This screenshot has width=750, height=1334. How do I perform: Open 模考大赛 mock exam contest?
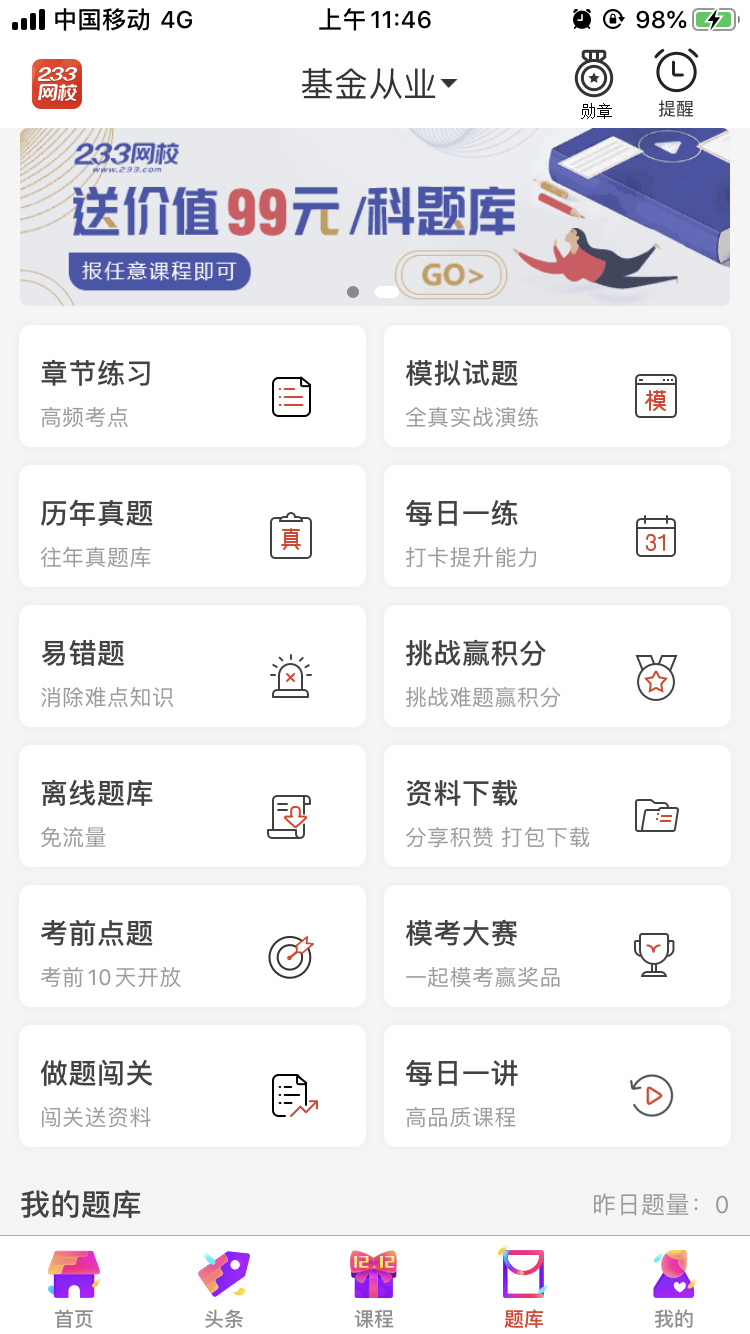pos(557,947)
